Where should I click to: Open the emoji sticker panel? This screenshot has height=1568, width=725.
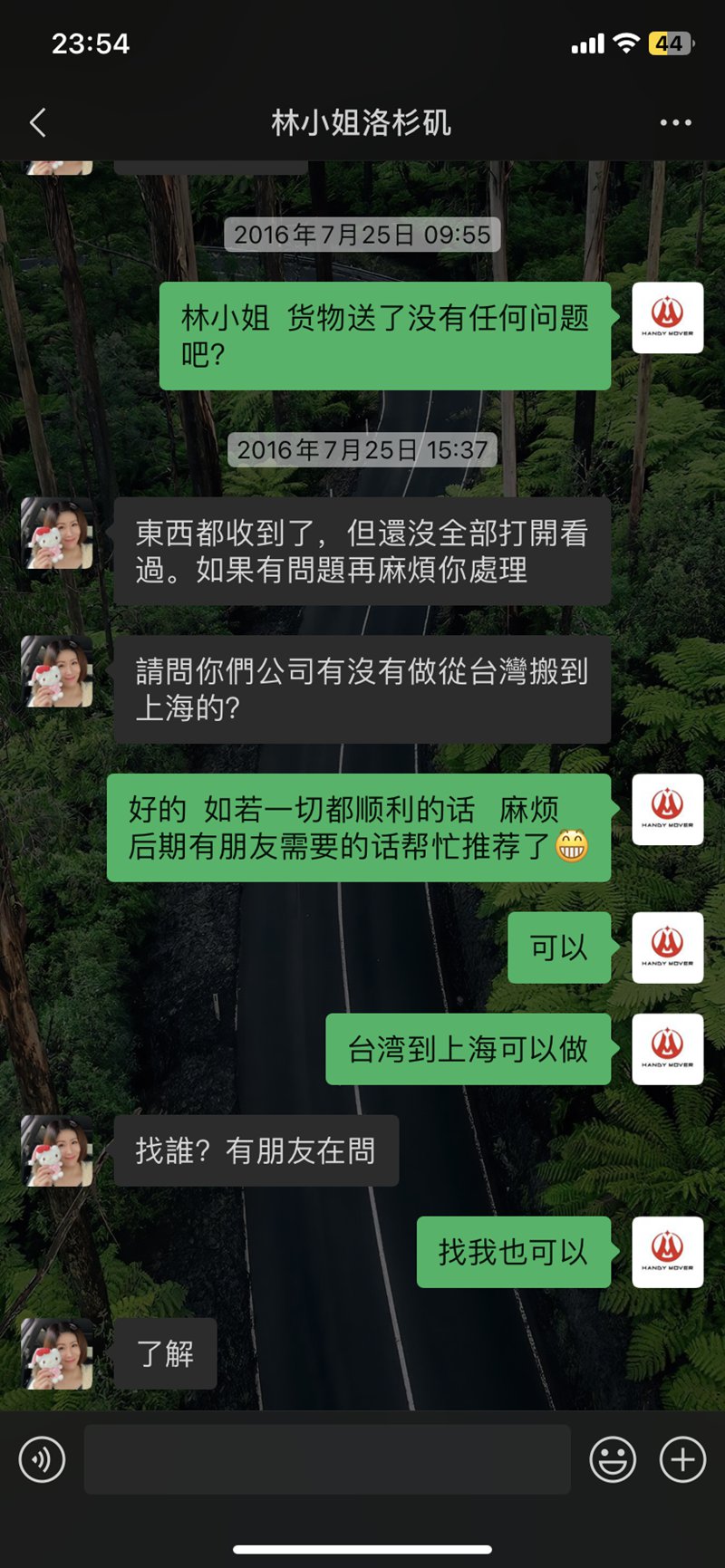pyautogui.click(x=613, y=1459)
